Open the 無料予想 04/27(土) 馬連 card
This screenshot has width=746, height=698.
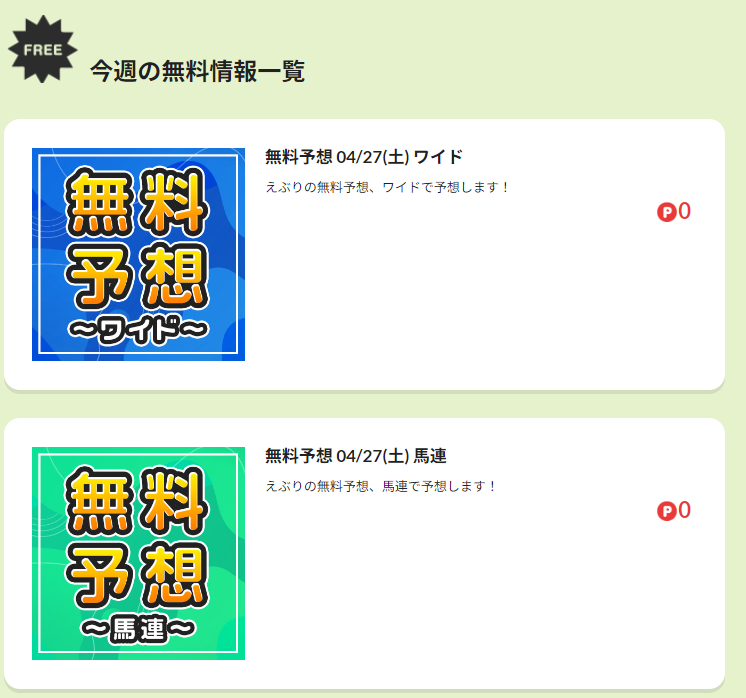tap(356, 456)
